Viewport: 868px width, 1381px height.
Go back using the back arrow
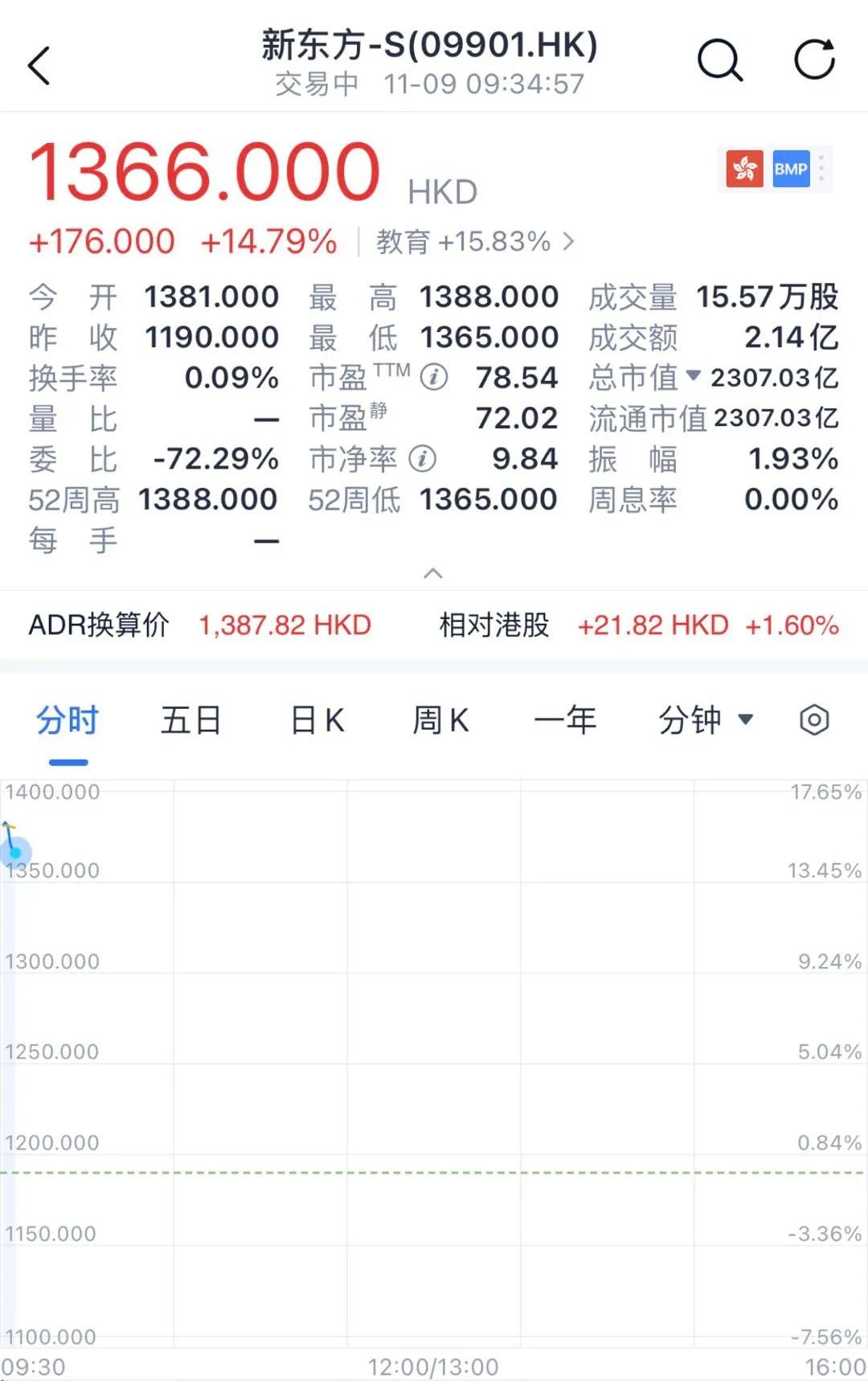[x=39, y=65]
